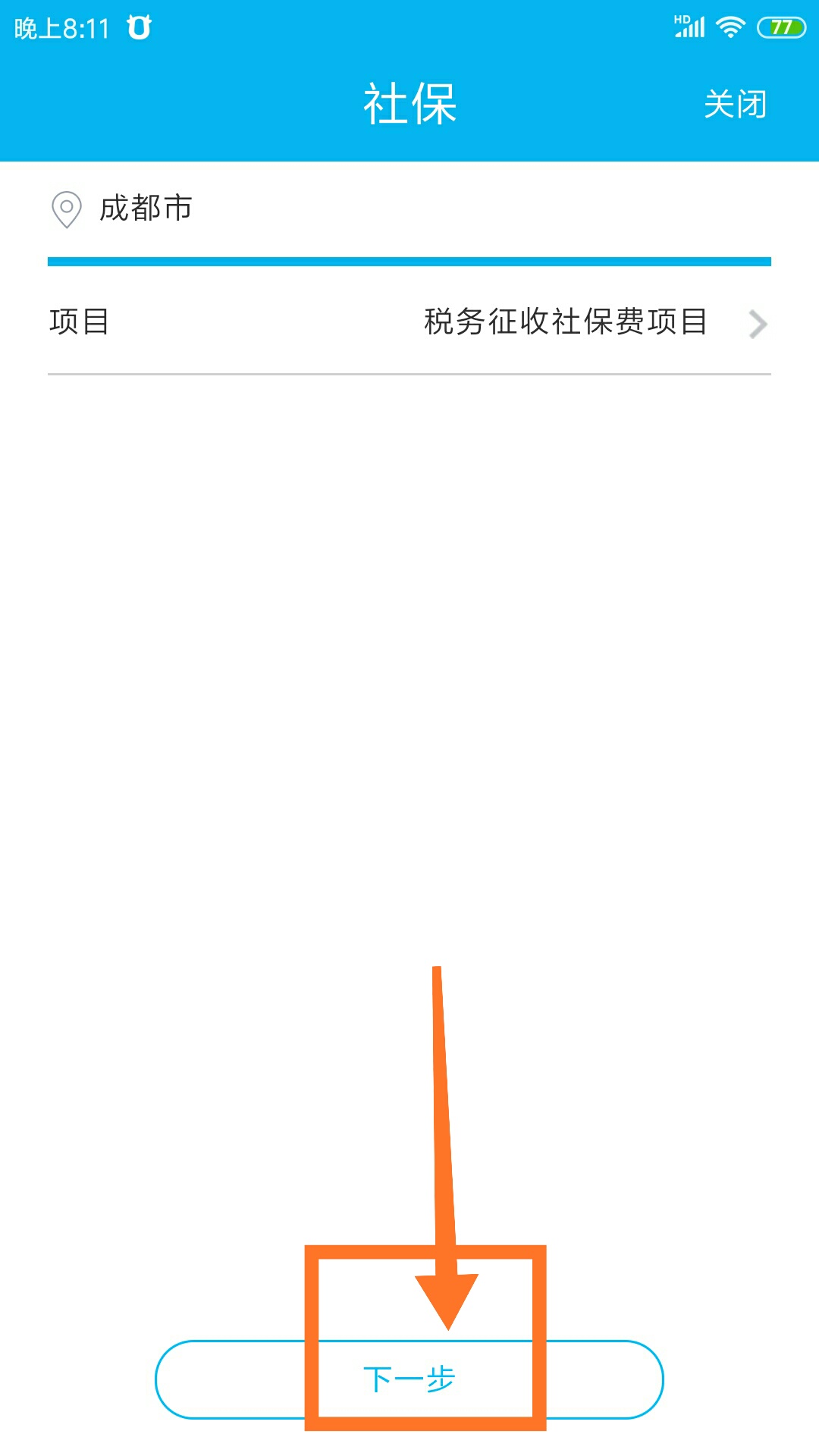The image size is (819, 1456).
Task: Tap the right-facing chevron on the project row
Action: pos(756,322)
